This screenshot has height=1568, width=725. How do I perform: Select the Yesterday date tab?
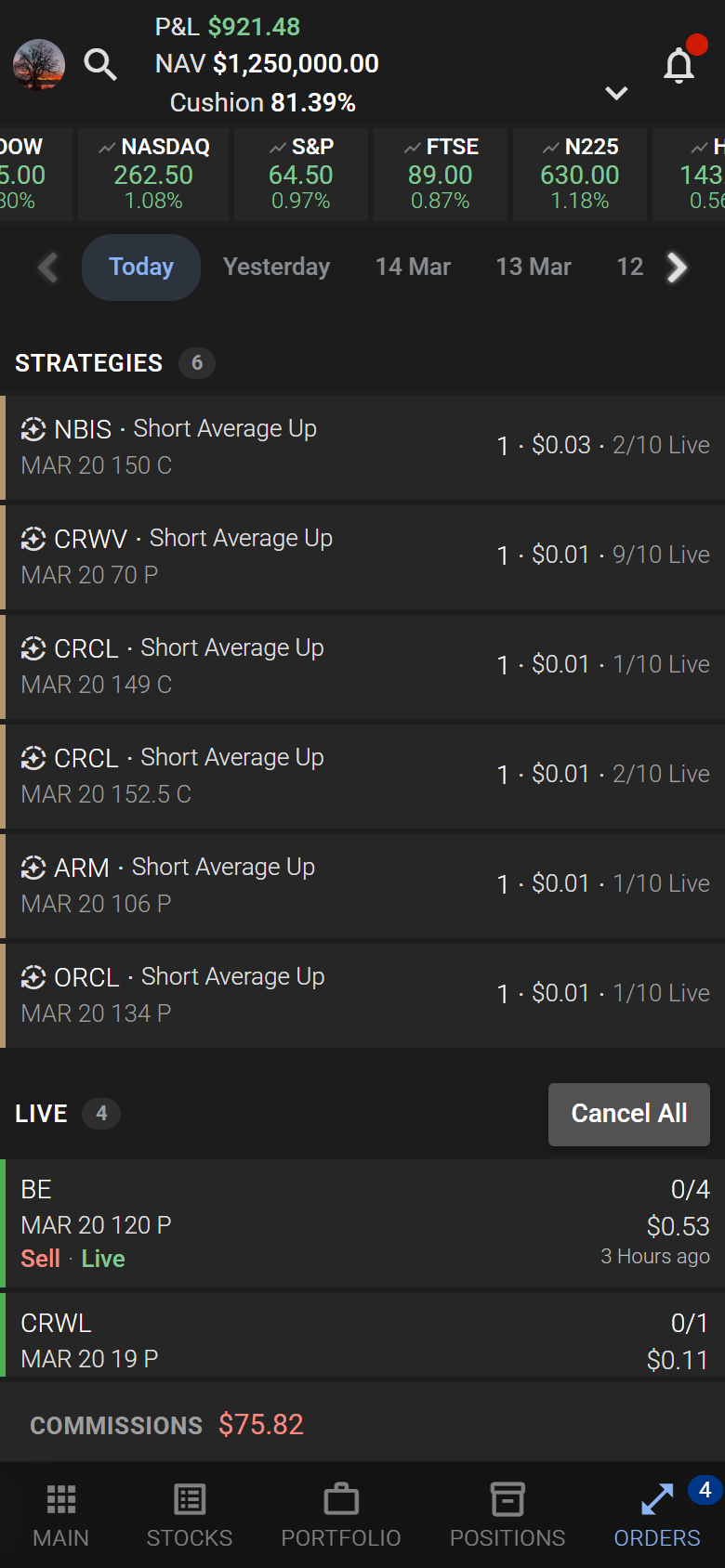pyautogui.click(x=276, y=268)
